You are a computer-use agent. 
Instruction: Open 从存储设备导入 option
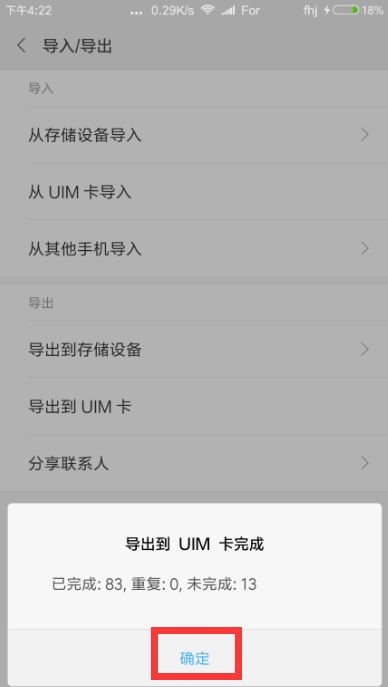coord(194,135)
